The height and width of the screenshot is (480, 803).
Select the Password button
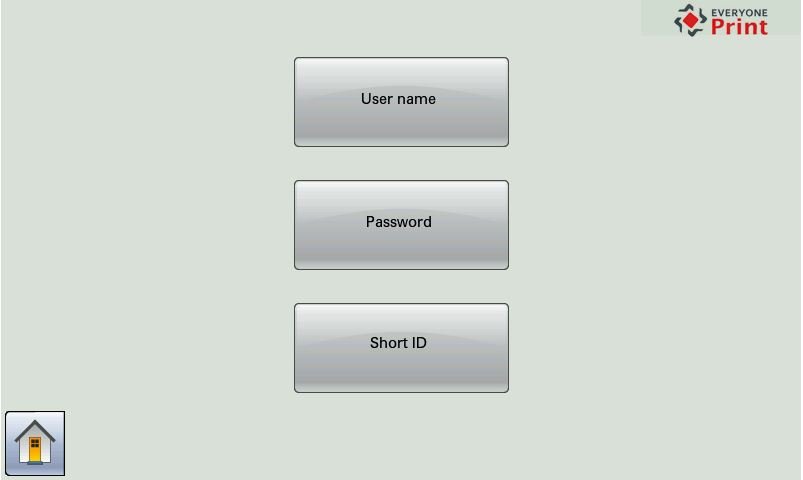(x=401, y=225)
